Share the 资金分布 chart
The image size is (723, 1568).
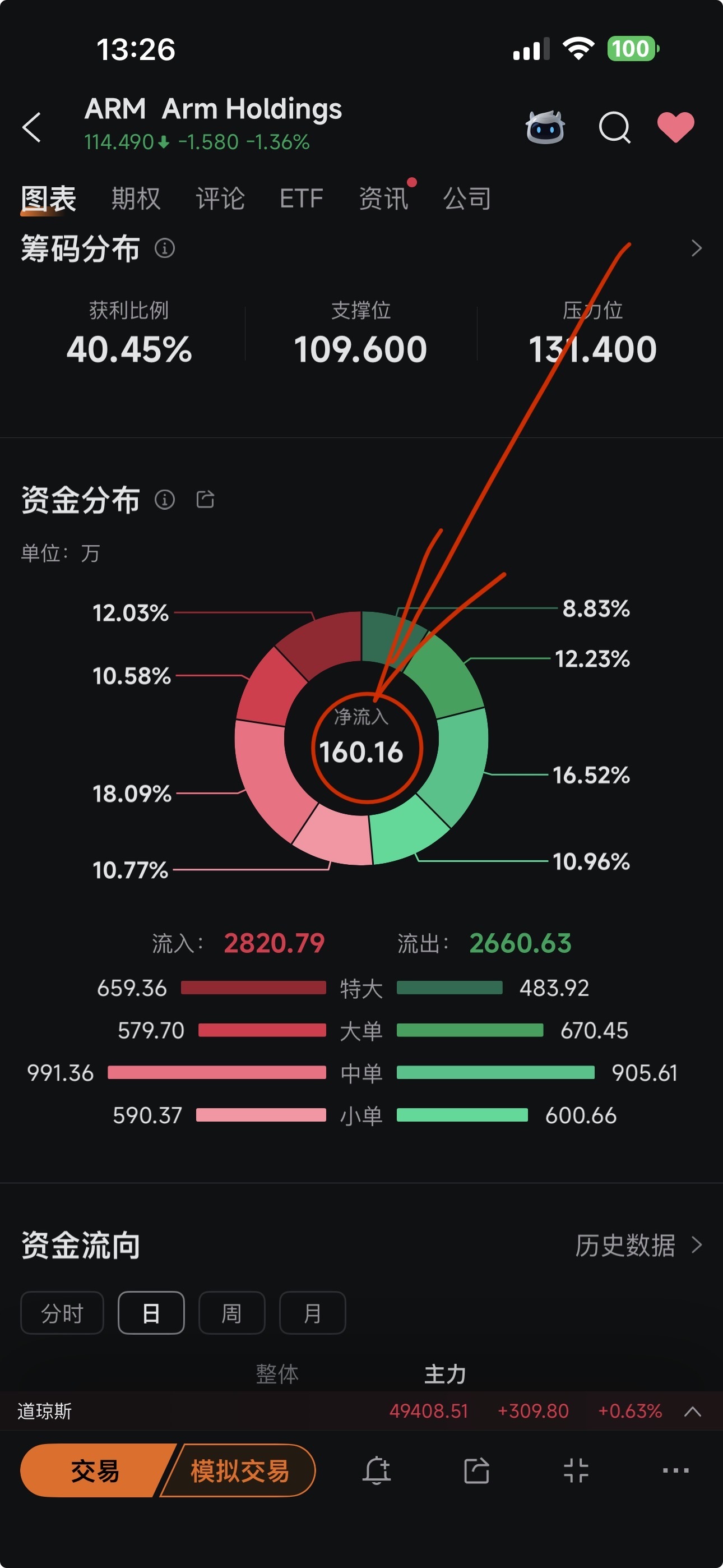(205, 500)
